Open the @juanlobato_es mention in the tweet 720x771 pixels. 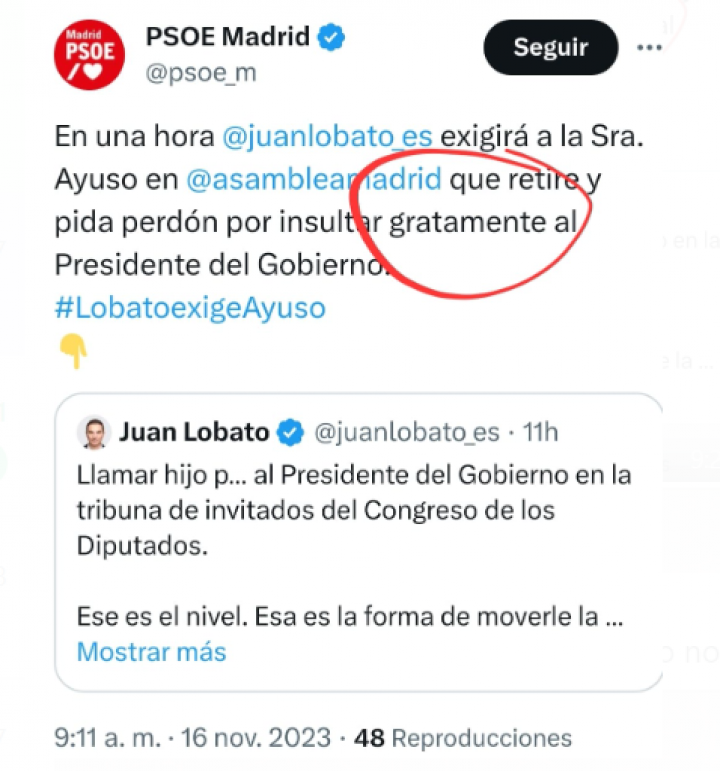(327, 138)
